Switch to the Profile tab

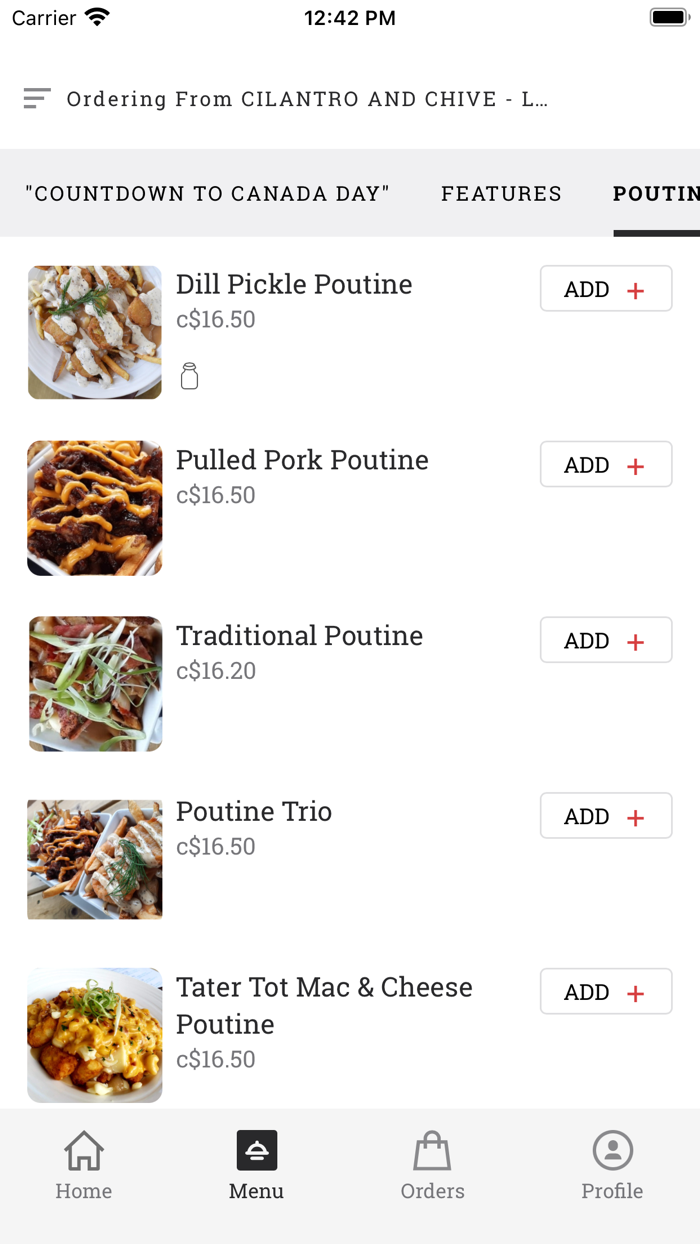[x=612, y=1166]
